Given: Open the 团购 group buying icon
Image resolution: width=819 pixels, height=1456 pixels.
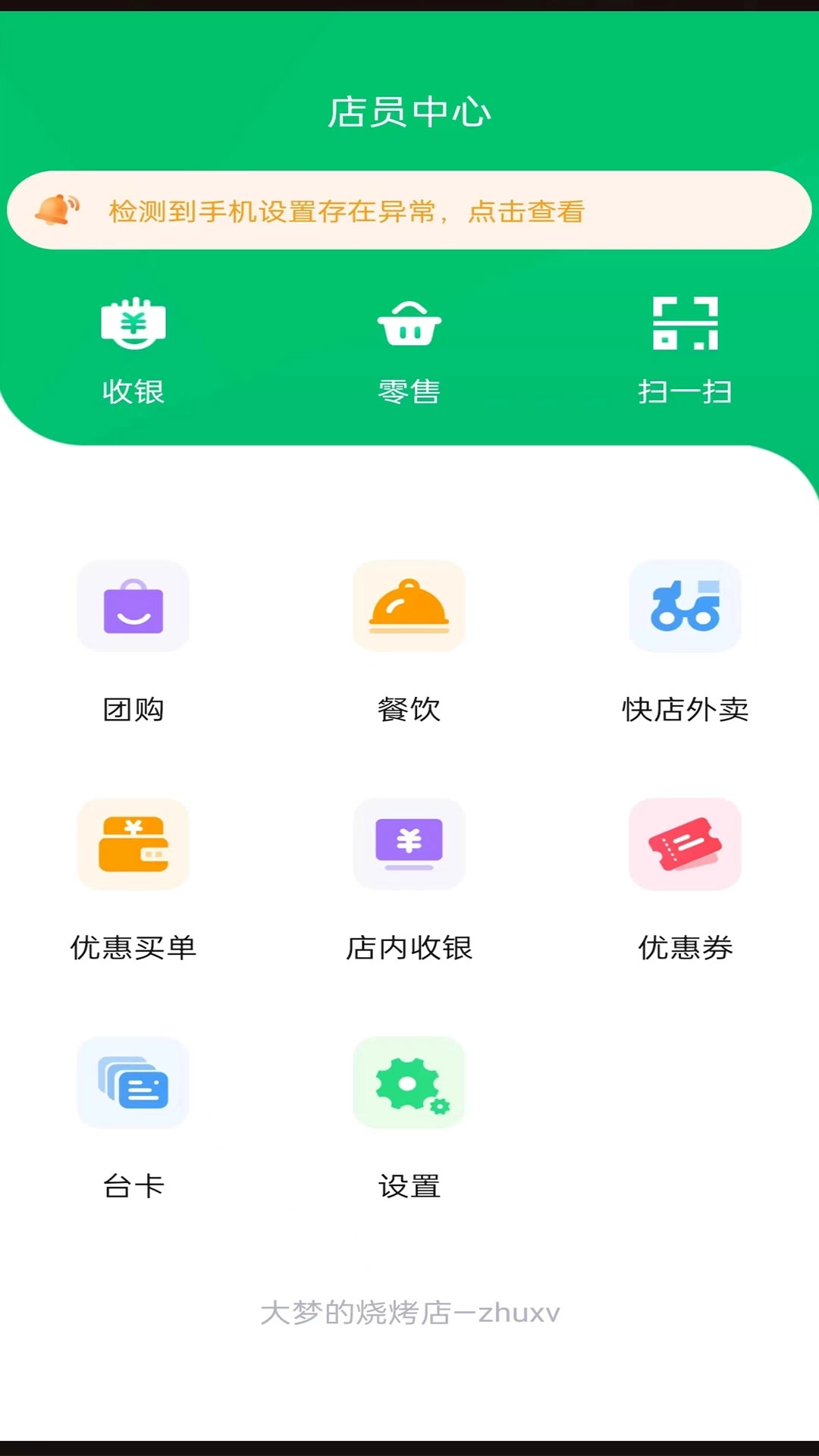Looking at the screenshot, I should click(133, 607).
